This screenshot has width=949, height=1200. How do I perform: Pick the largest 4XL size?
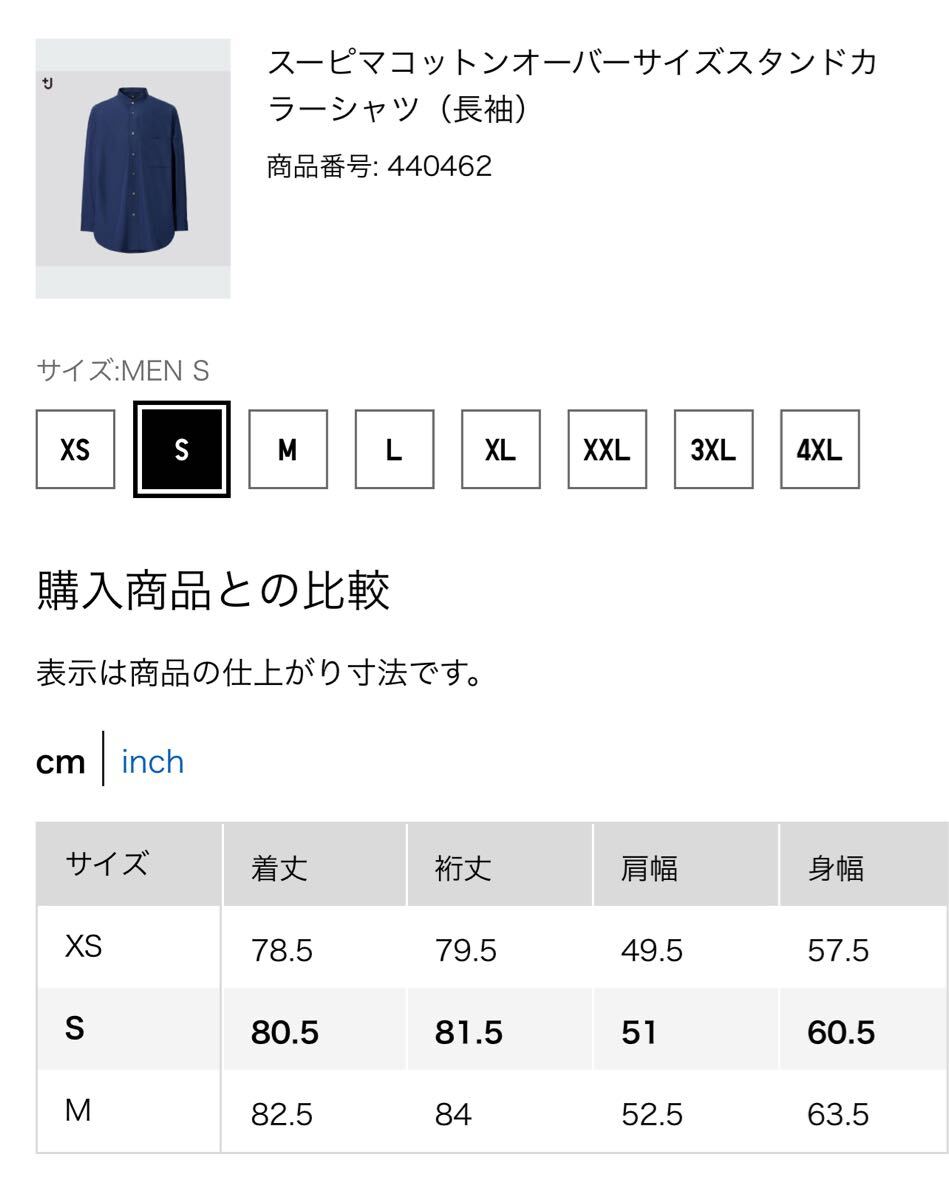[x=820, y=449]
